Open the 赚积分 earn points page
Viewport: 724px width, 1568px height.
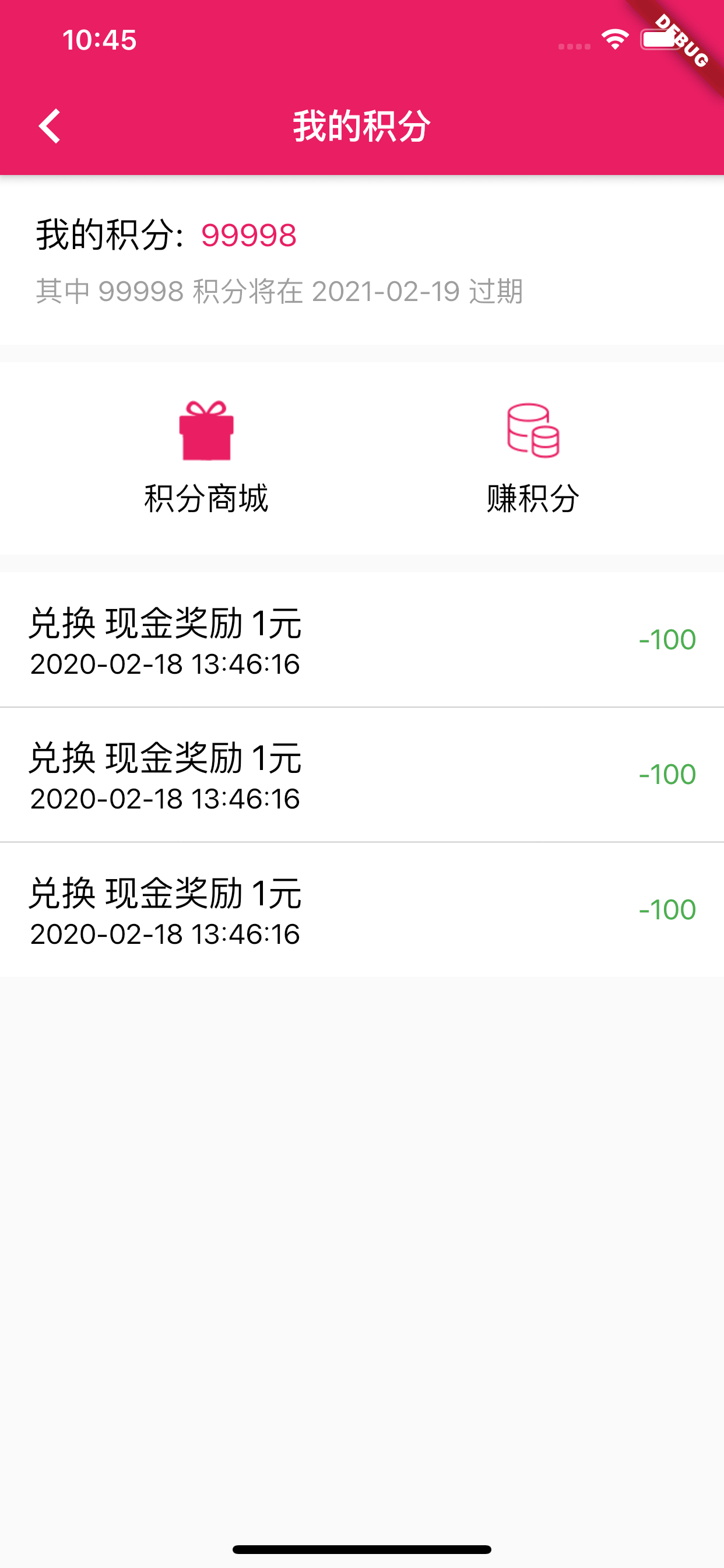click(x=533, y=457)
